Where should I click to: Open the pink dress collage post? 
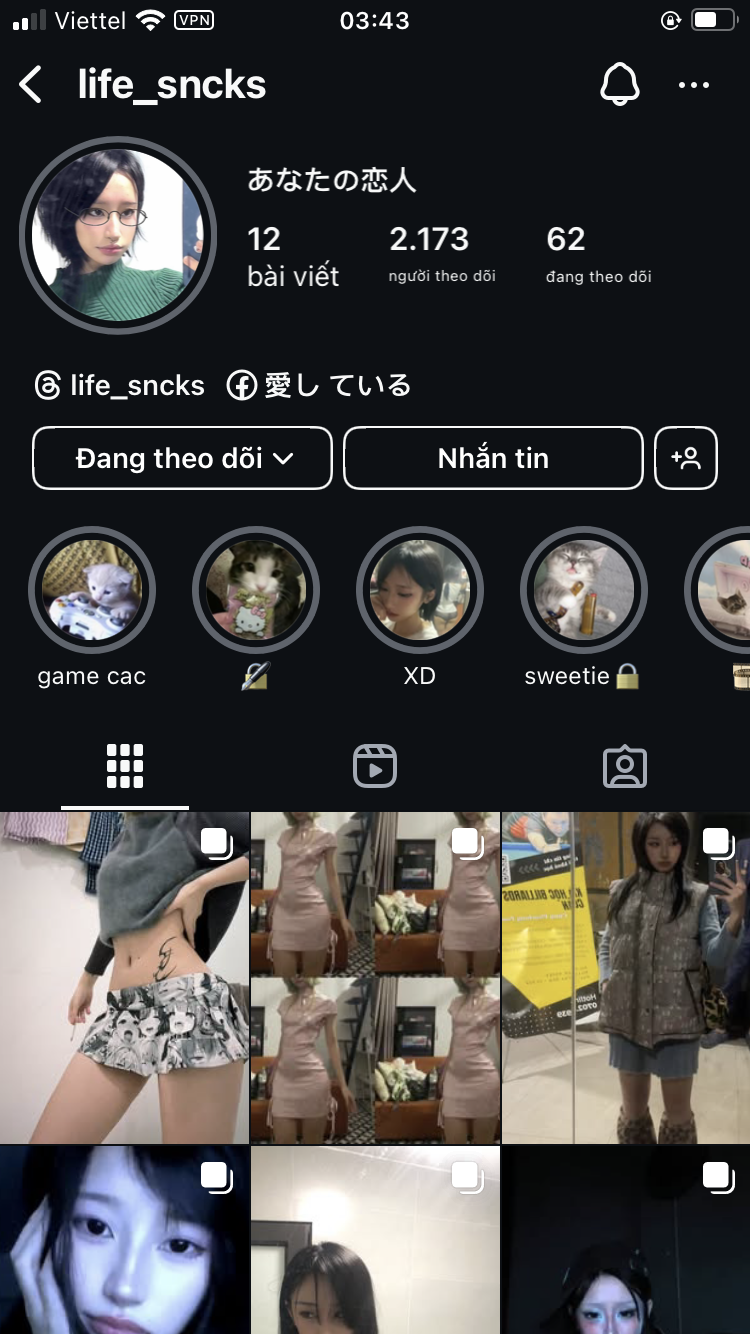[375, 977]
